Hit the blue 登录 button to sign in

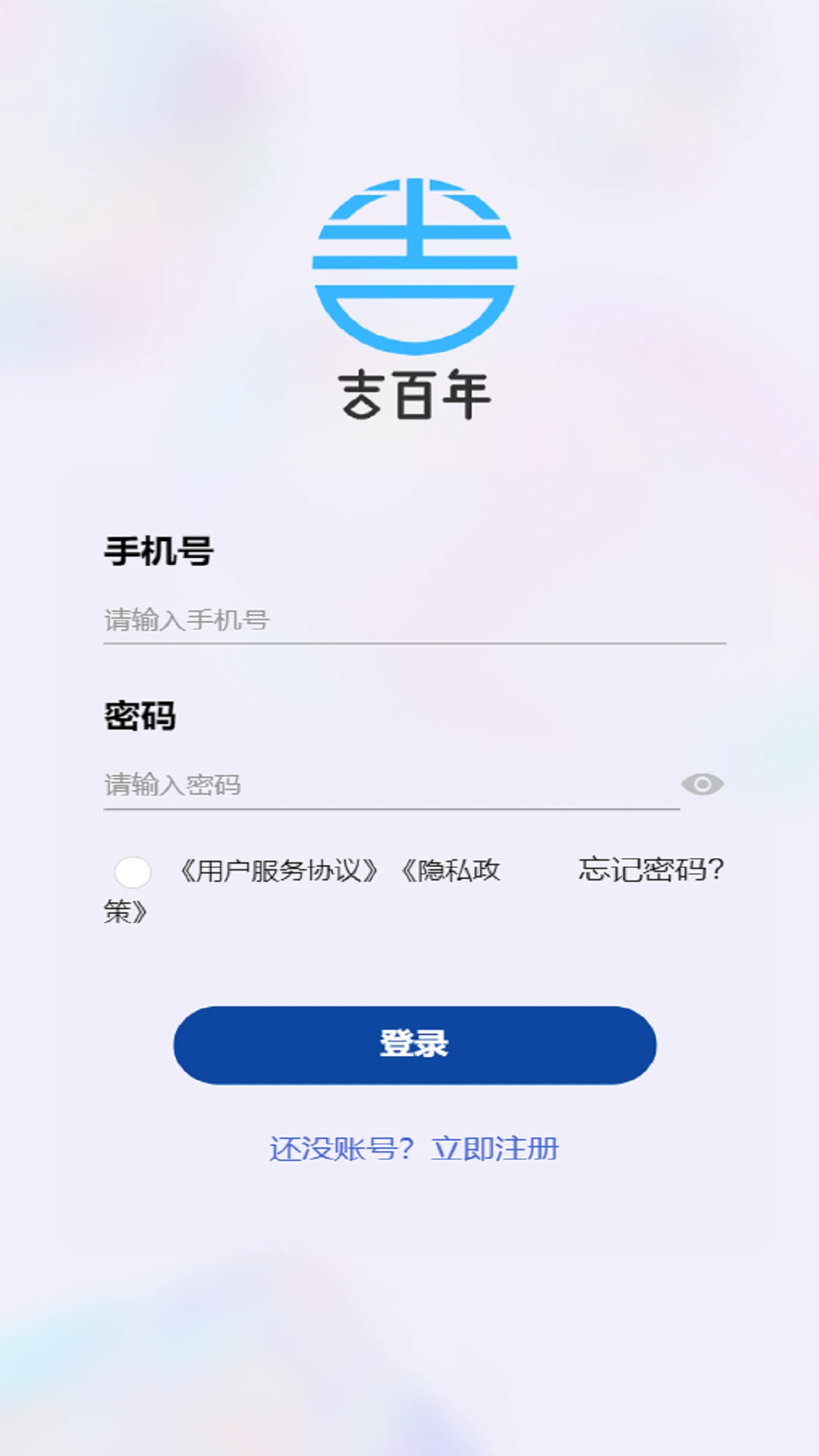412,1043
